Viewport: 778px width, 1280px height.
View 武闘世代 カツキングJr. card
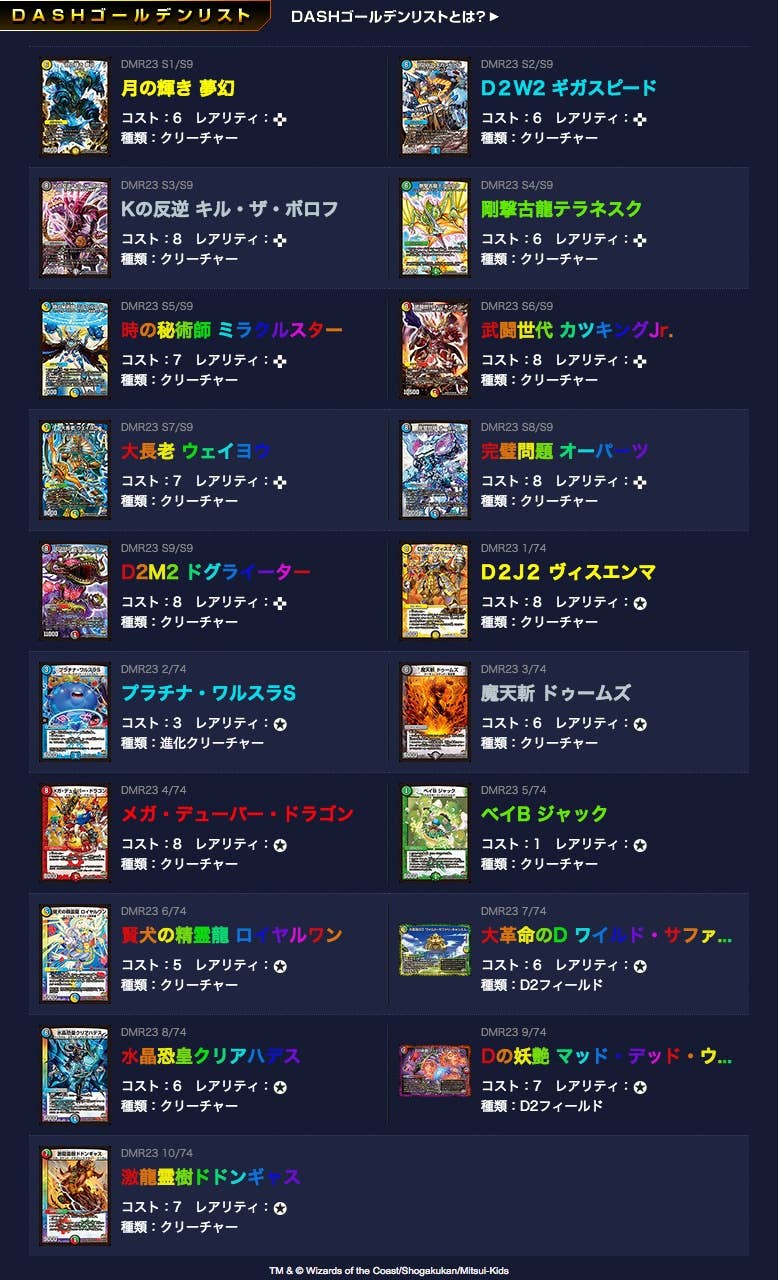point(576,330)
